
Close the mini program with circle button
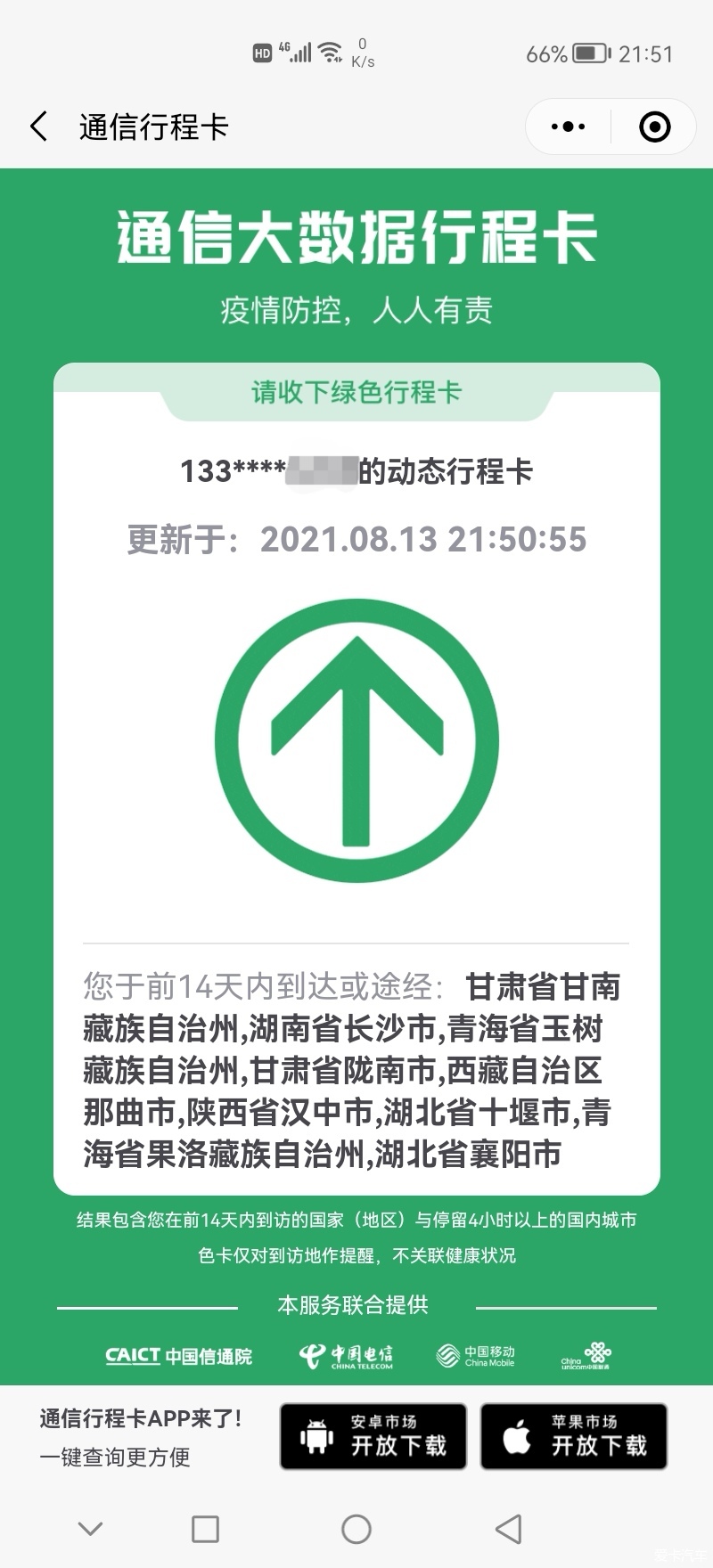655,127
